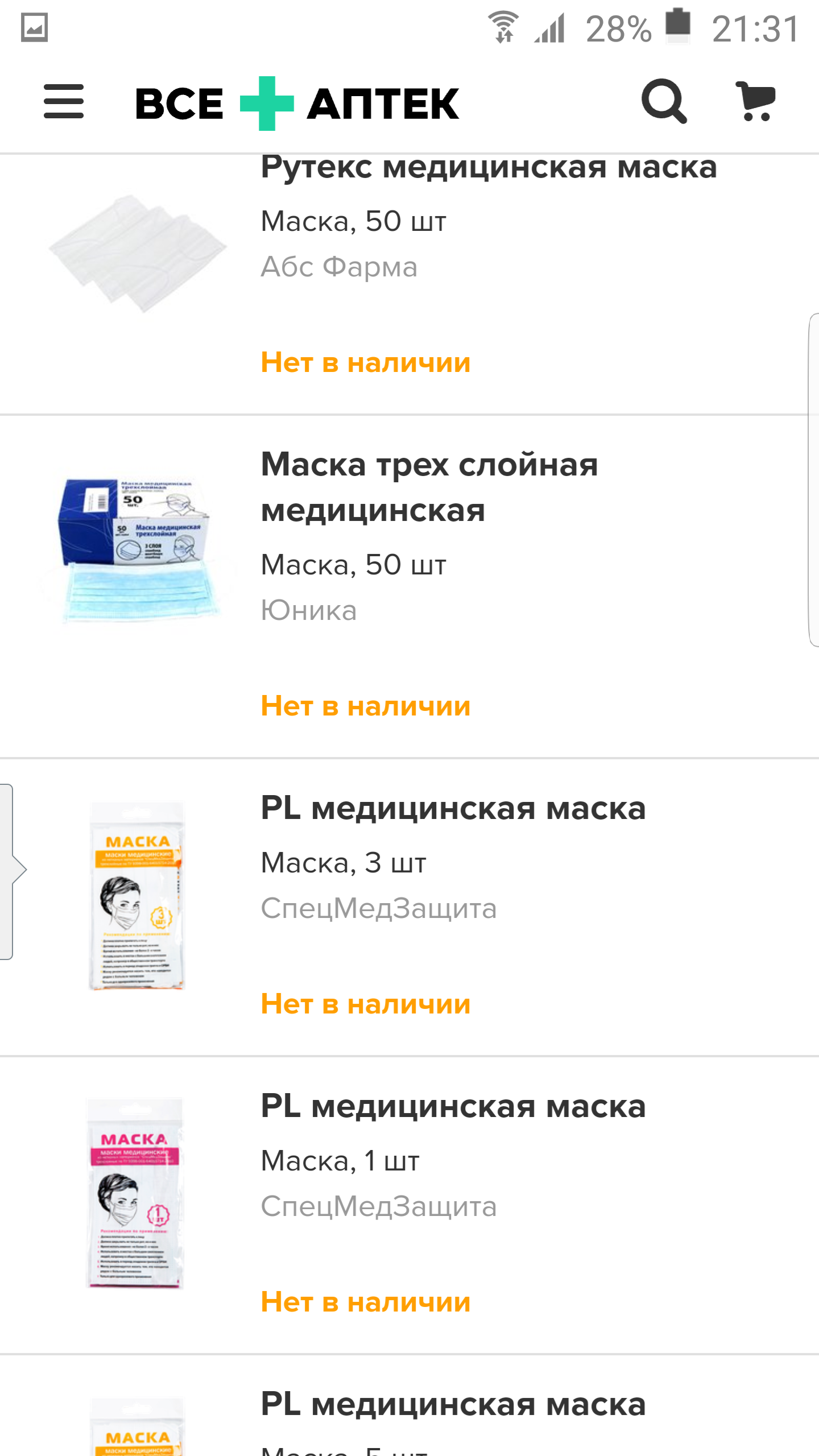Open the shopping cart
Image resolution: width=819 pixels, height=1456 pixels.
coord(756,102)
